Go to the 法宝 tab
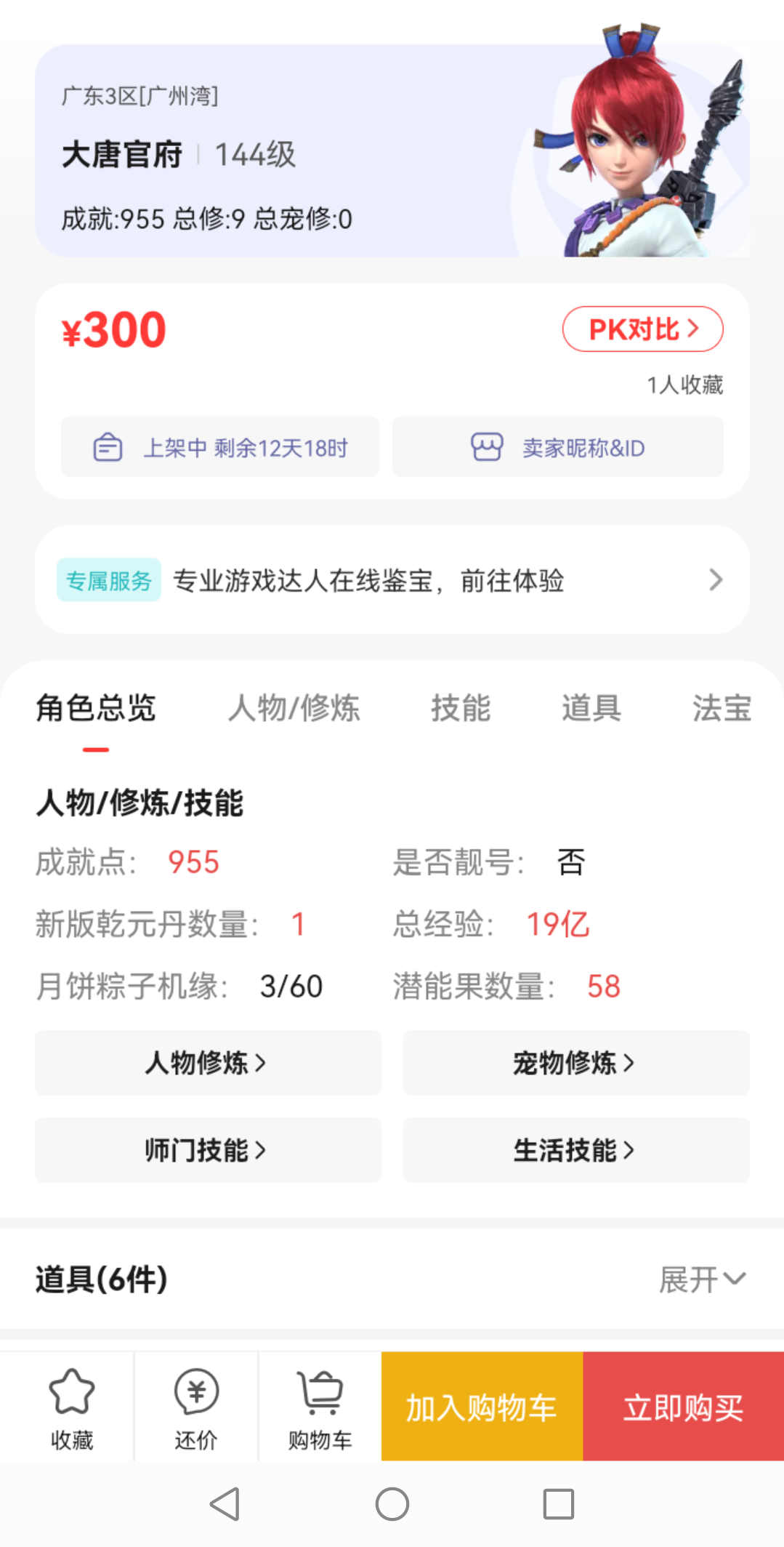The height and width of the screenshot is (1547, 784). coord(722,708)
